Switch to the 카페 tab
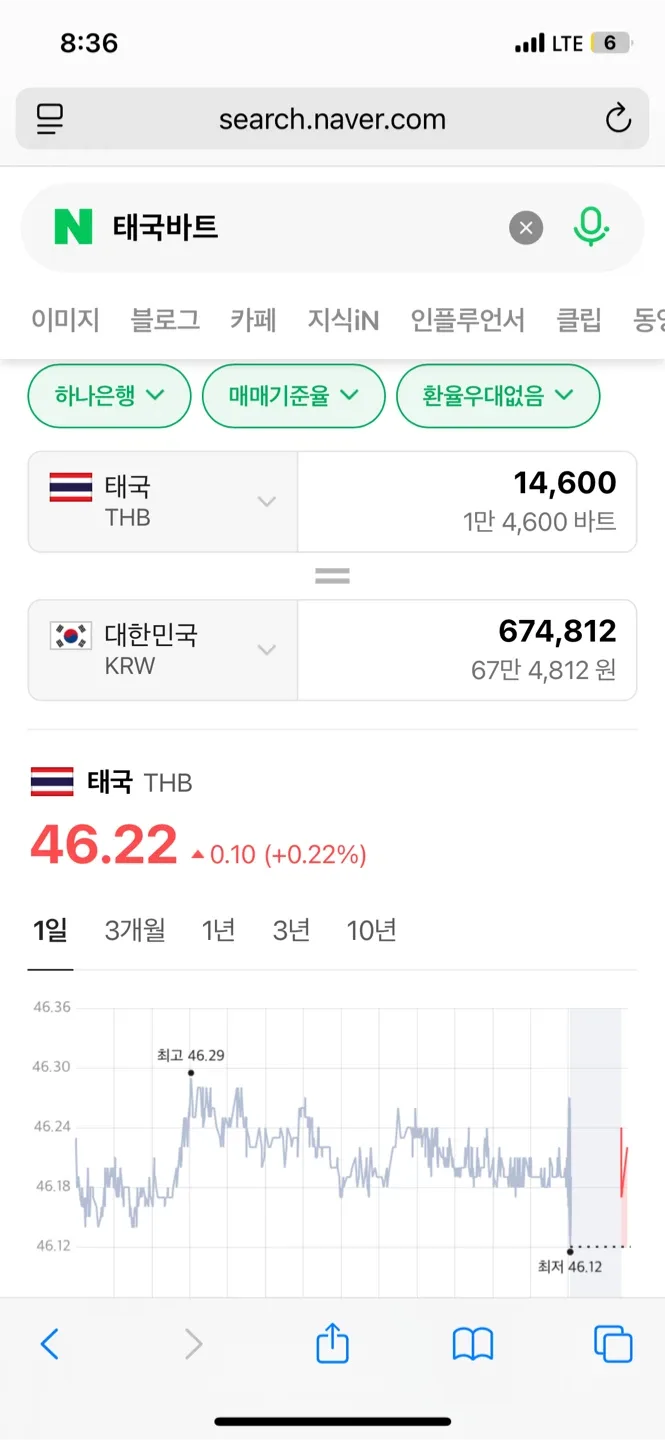The height and width of the screenshot is (1440, 665). (x=253, y=320)
